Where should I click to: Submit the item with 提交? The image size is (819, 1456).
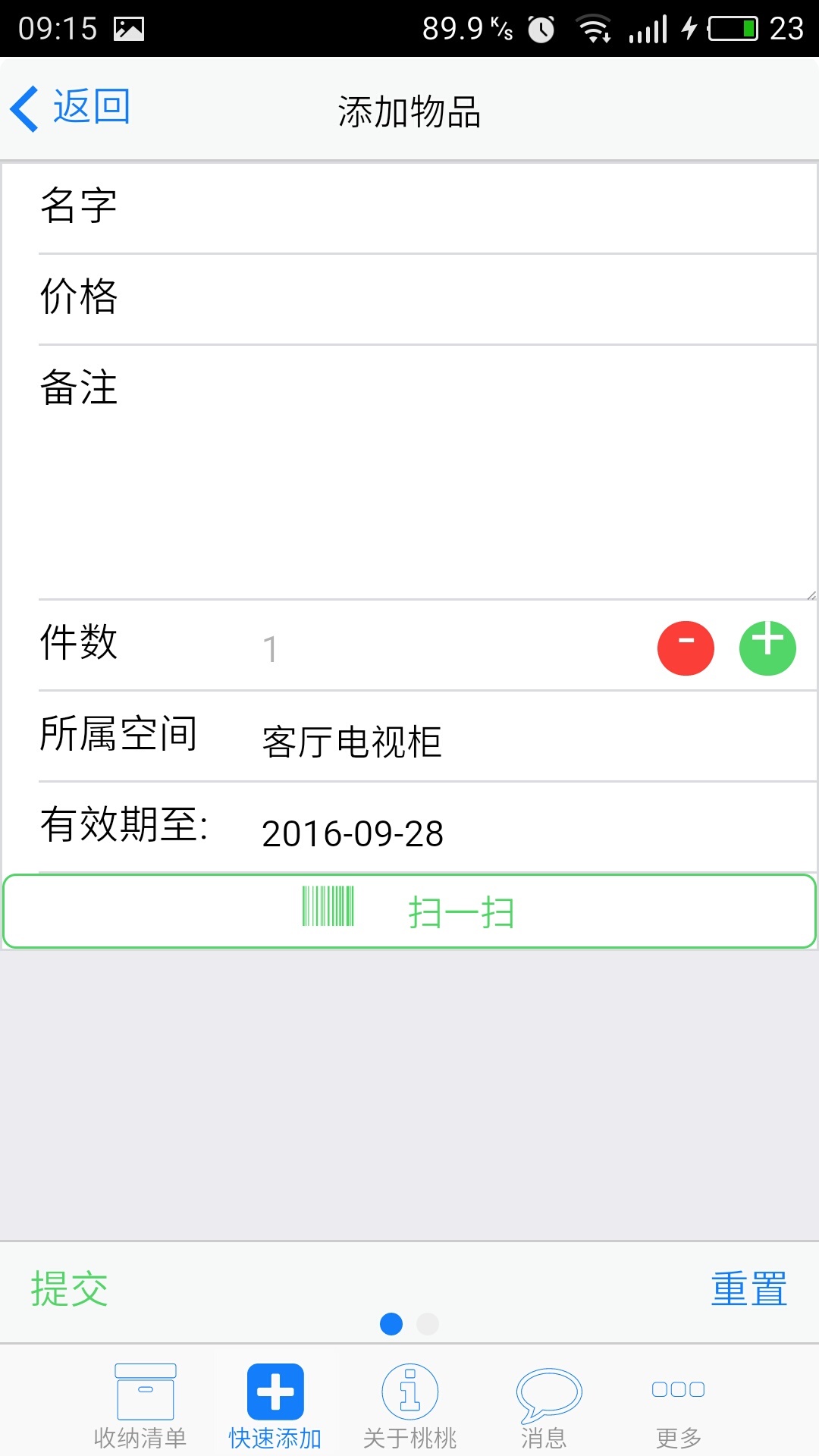pyautogui.click(x=70, y=1289)
